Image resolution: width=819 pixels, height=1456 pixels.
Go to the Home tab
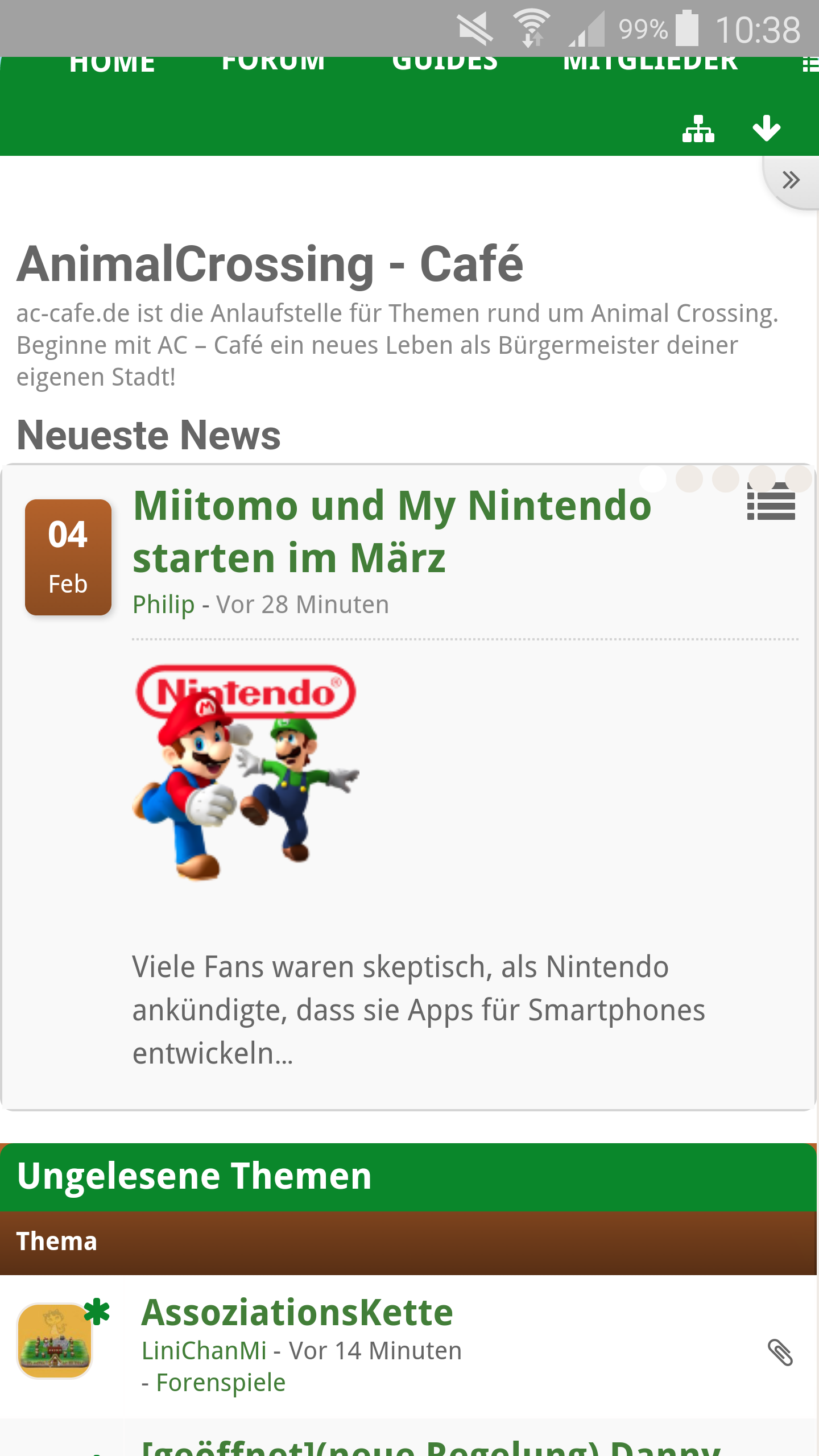[112, 64]
